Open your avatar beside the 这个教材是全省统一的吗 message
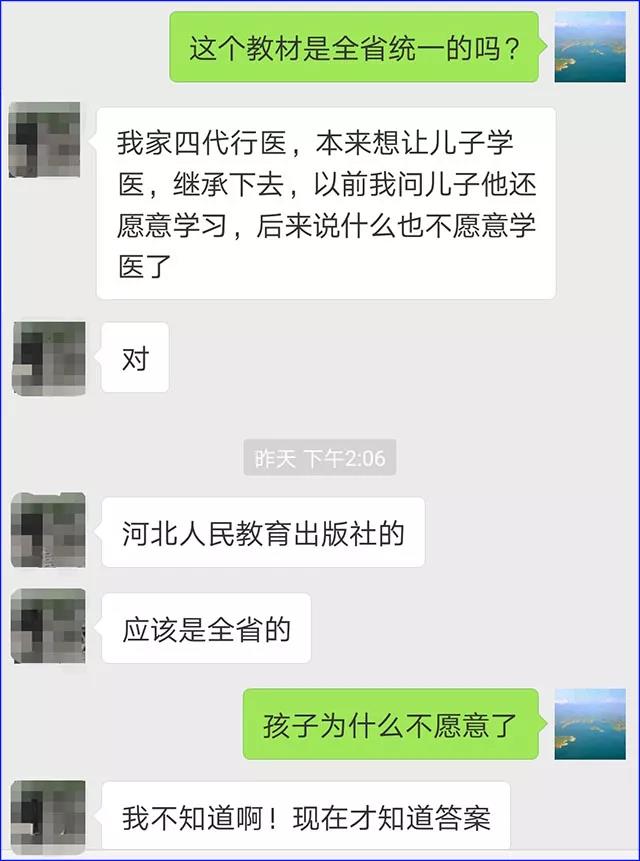The image size is (640, 861). 590,47
